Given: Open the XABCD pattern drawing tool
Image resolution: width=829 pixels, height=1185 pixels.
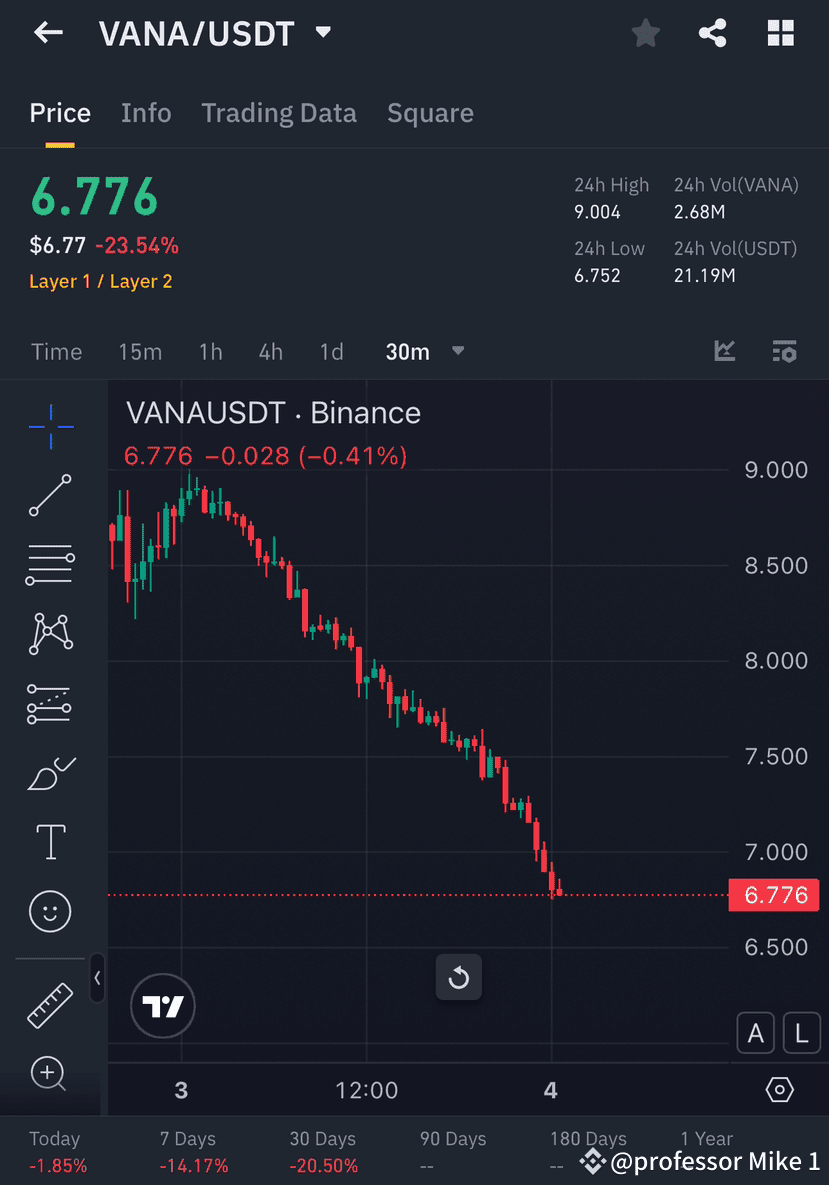Looking at the screenshot, I should (49, 633).
